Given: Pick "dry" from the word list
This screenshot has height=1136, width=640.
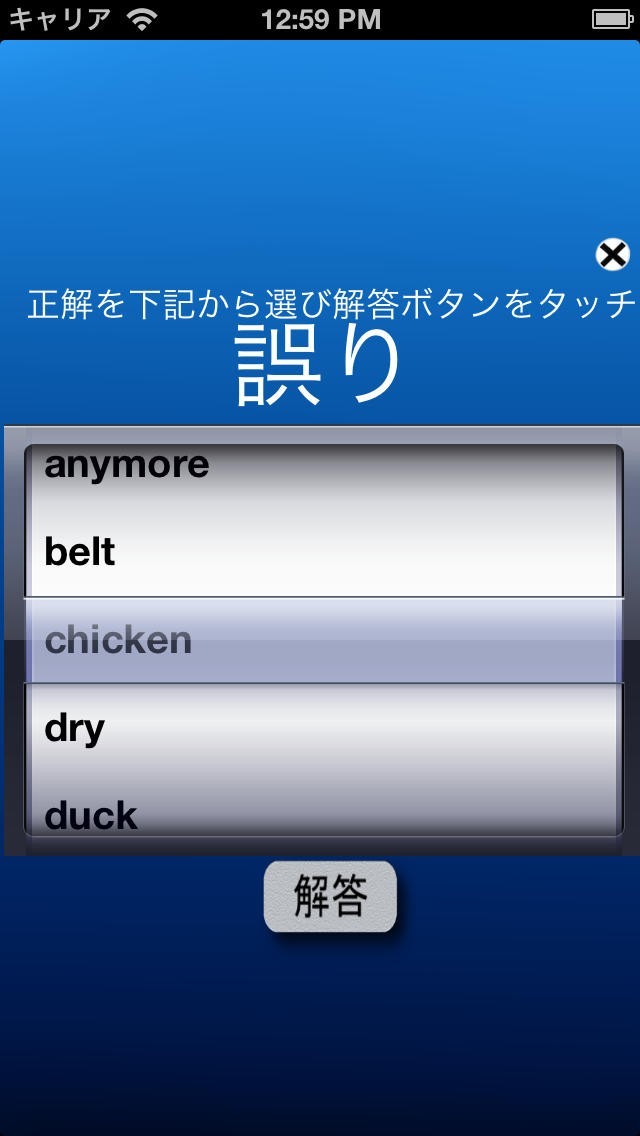Looking at the screenshot, I should pyautogui.click(x=75, y=728).
